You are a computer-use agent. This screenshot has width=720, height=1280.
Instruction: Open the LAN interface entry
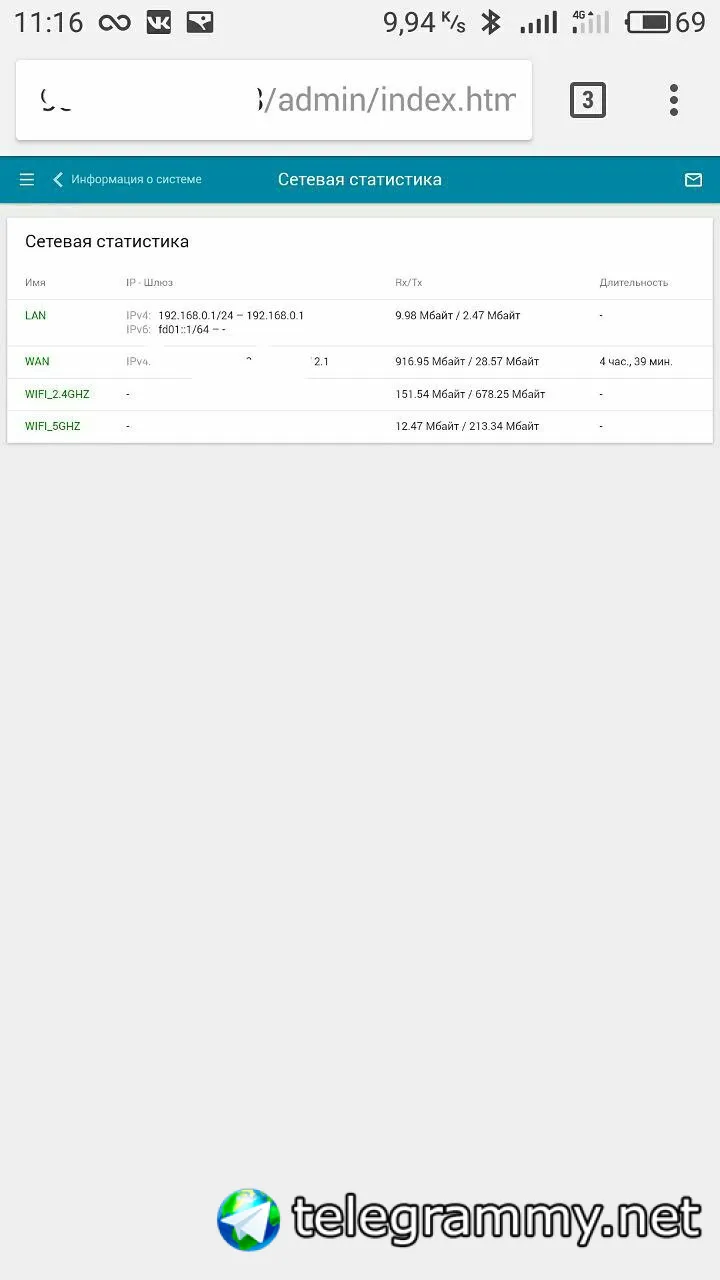click(x=36, y=316)
